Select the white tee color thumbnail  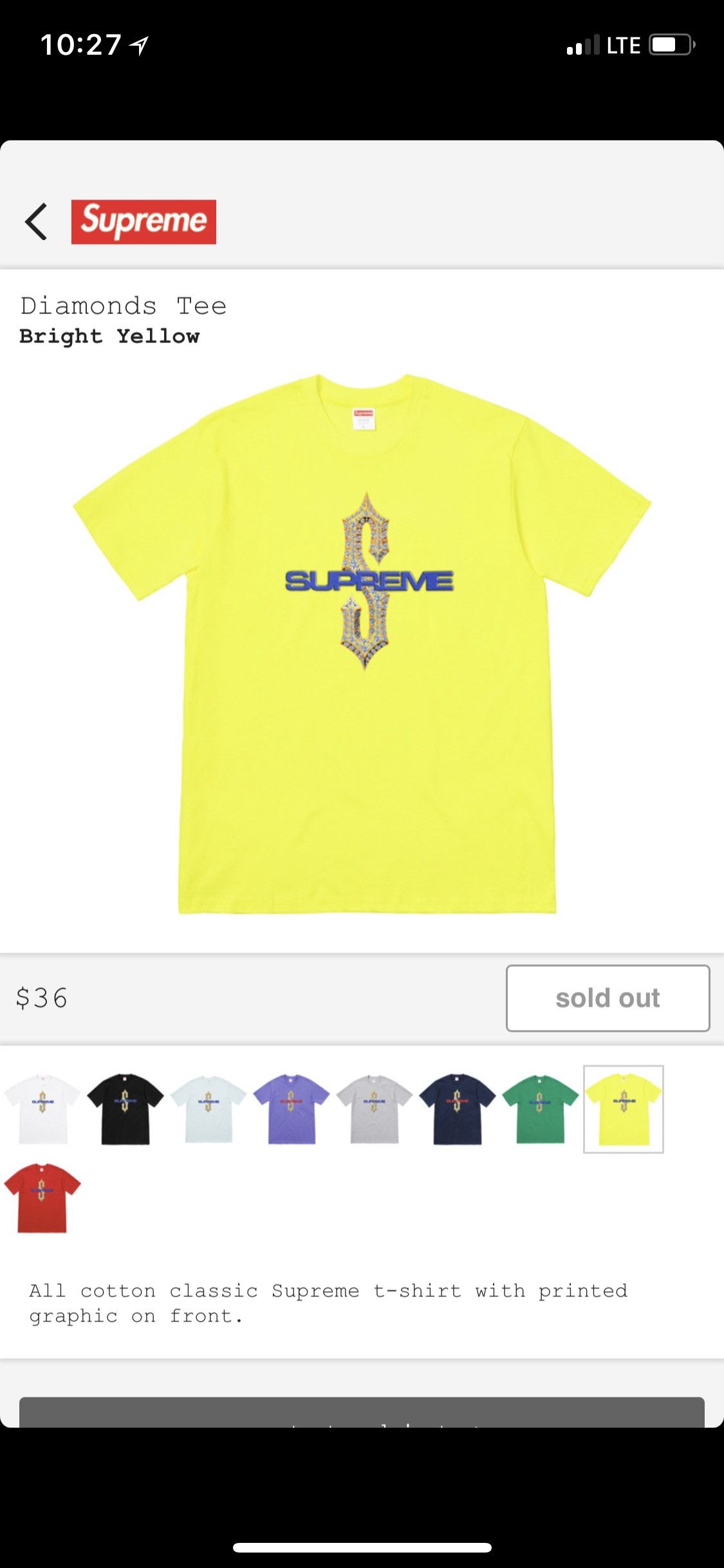(42, 1109)
